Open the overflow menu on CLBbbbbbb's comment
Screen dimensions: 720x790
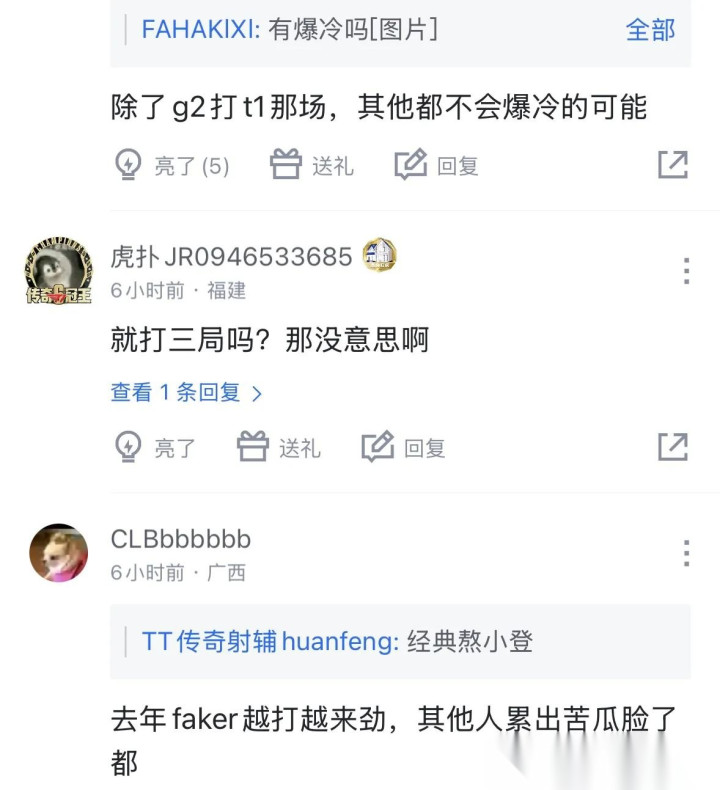(x=686, y=552)
